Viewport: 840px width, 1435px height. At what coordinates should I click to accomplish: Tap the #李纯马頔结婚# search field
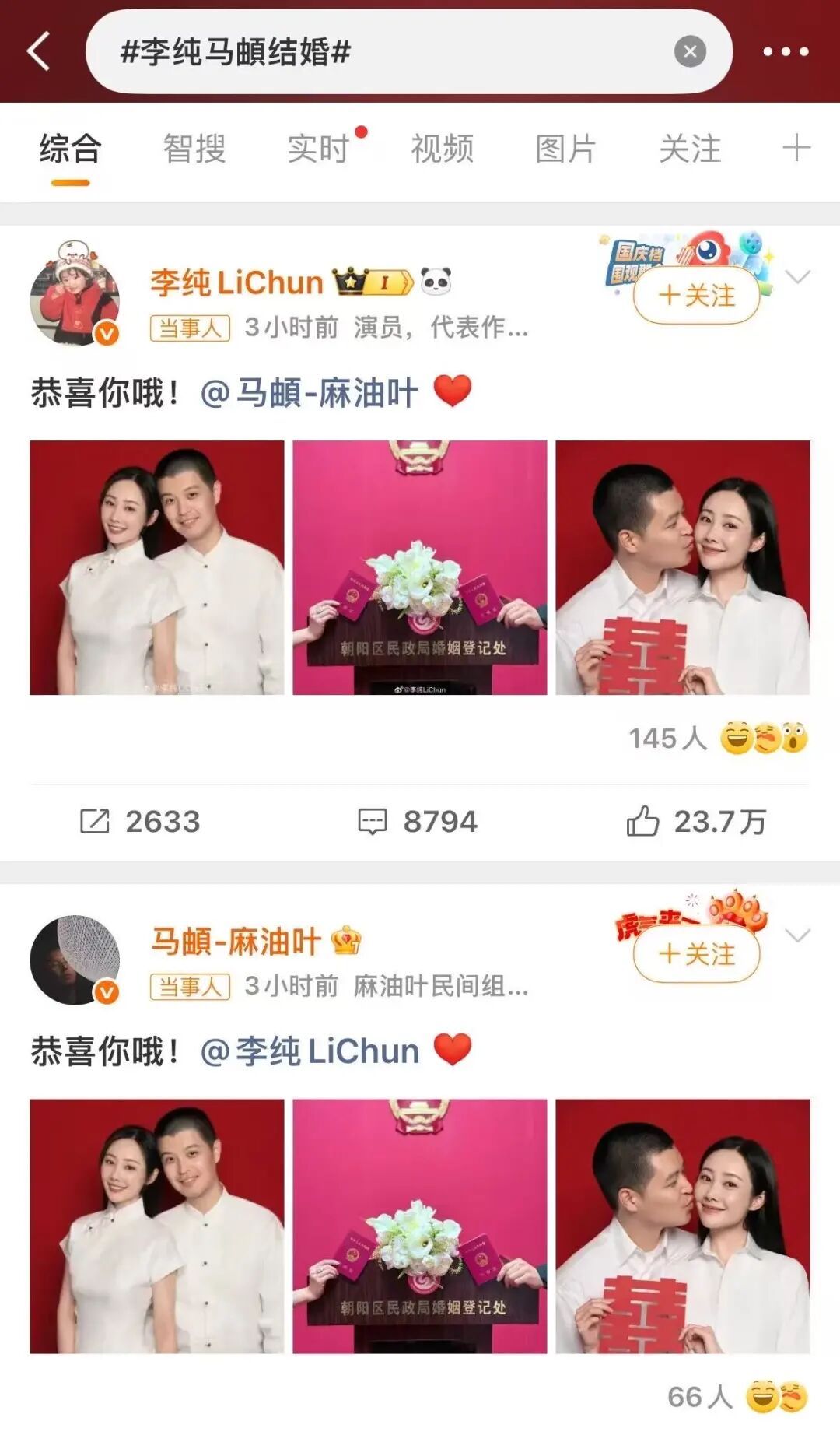373,52
